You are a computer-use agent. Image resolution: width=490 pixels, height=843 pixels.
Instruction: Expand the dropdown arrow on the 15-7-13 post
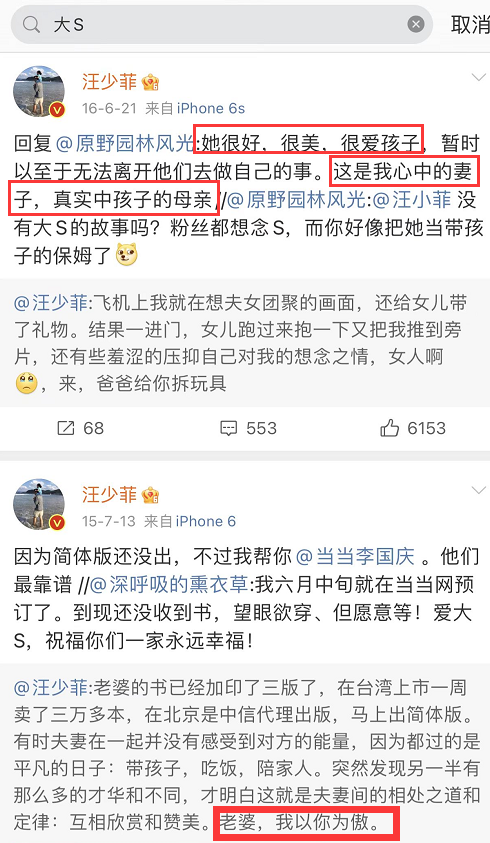coord(478,490)
